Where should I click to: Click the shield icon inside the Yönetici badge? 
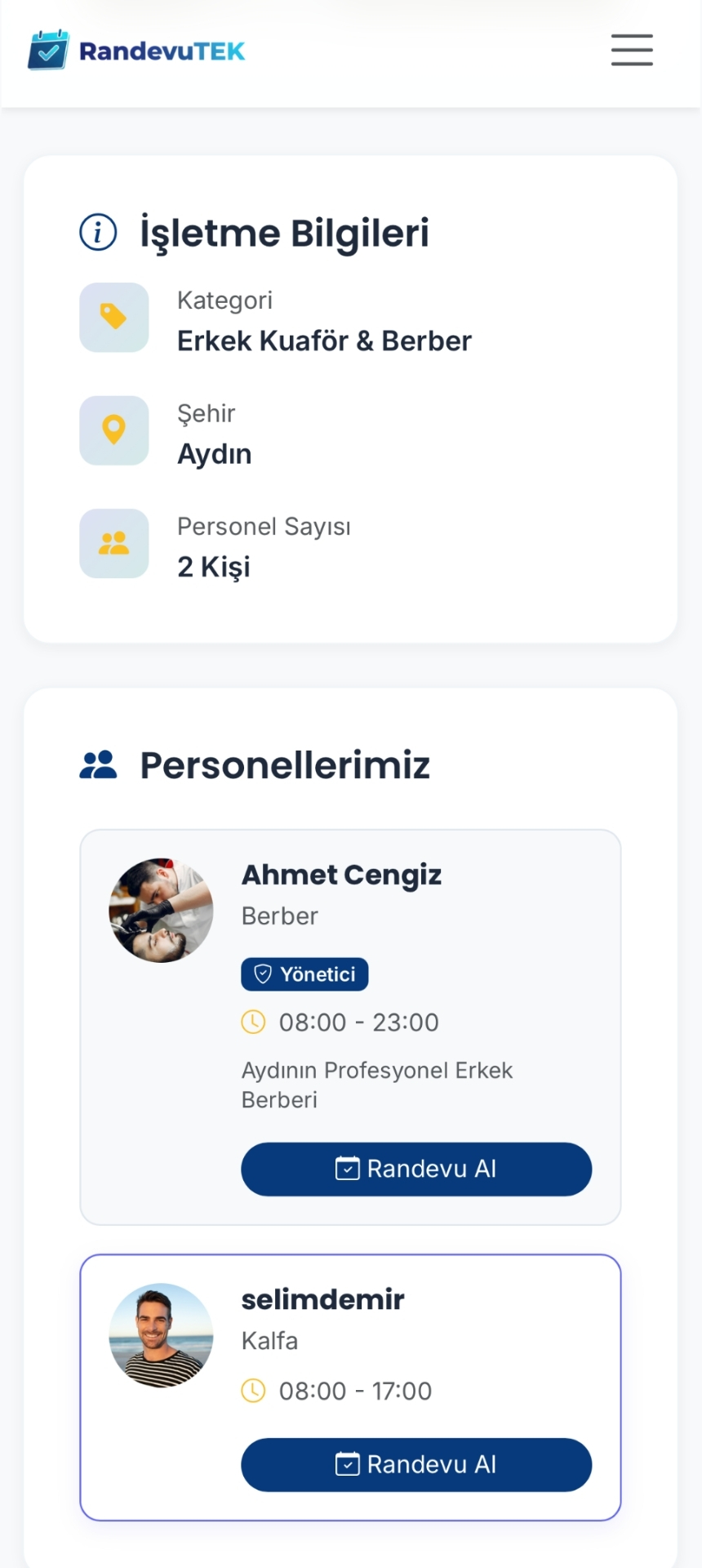262,973
